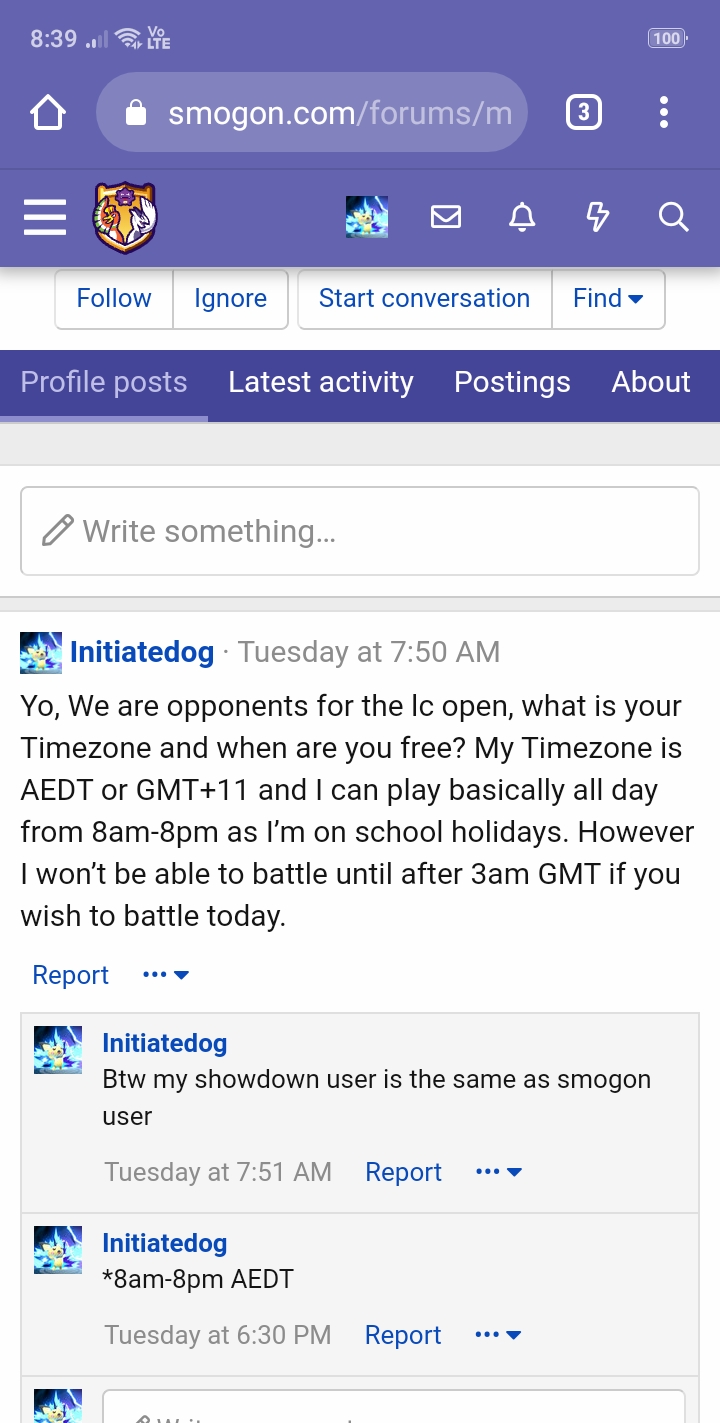Open the what's new lightning icon

597,217
